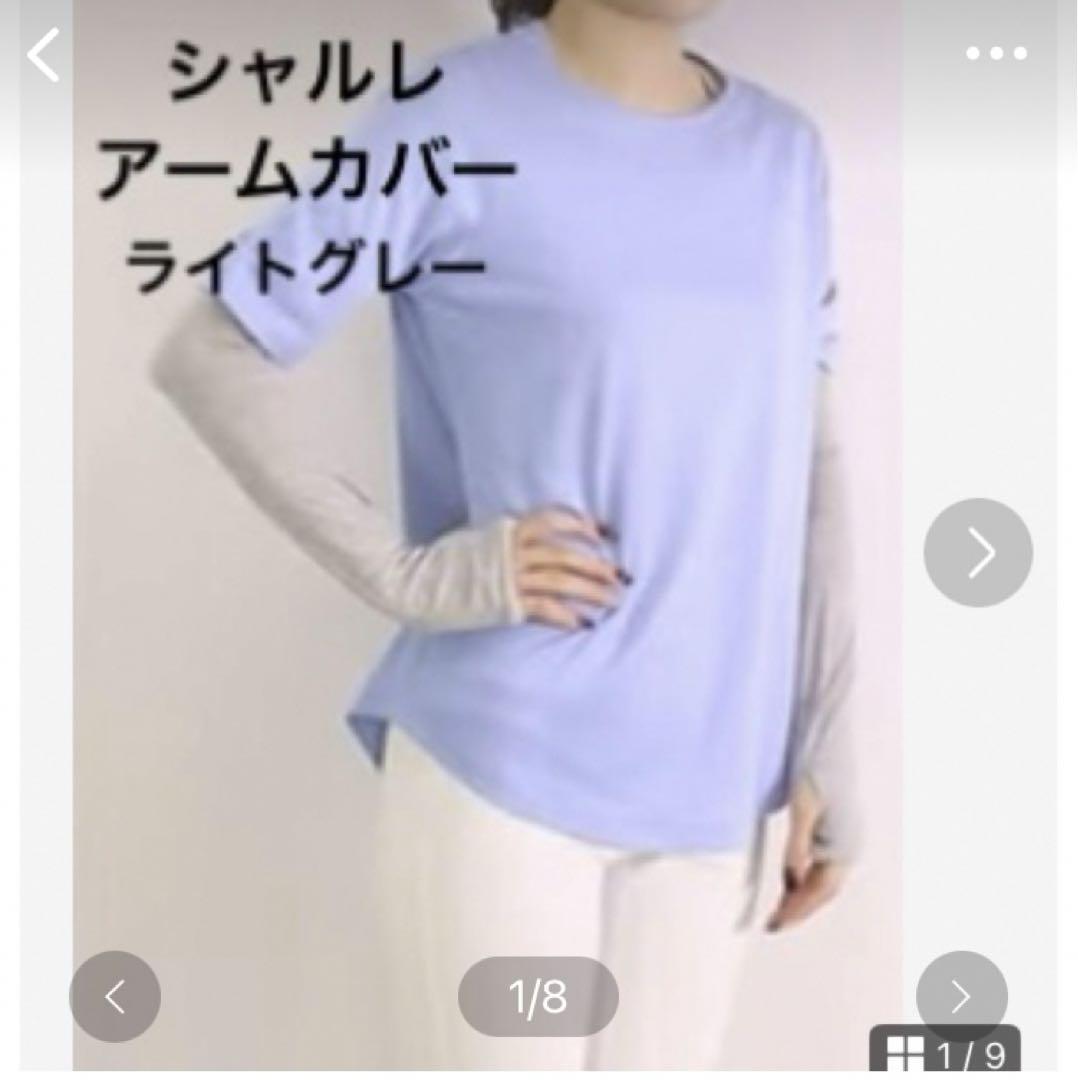This screenshot has width=1078, height=1080.
Task: Tap the large next-photo arrow over the image
Action: 977,552
